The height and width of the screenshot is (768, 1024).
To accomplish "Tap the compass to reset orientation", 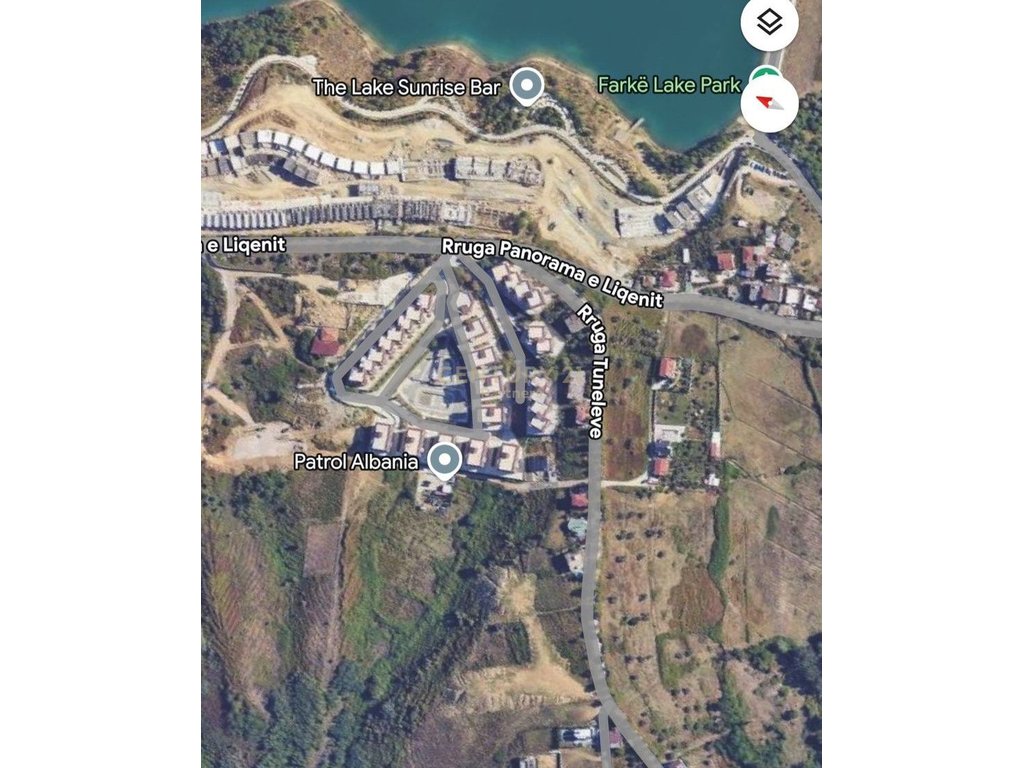I will (x=769, y=103).
